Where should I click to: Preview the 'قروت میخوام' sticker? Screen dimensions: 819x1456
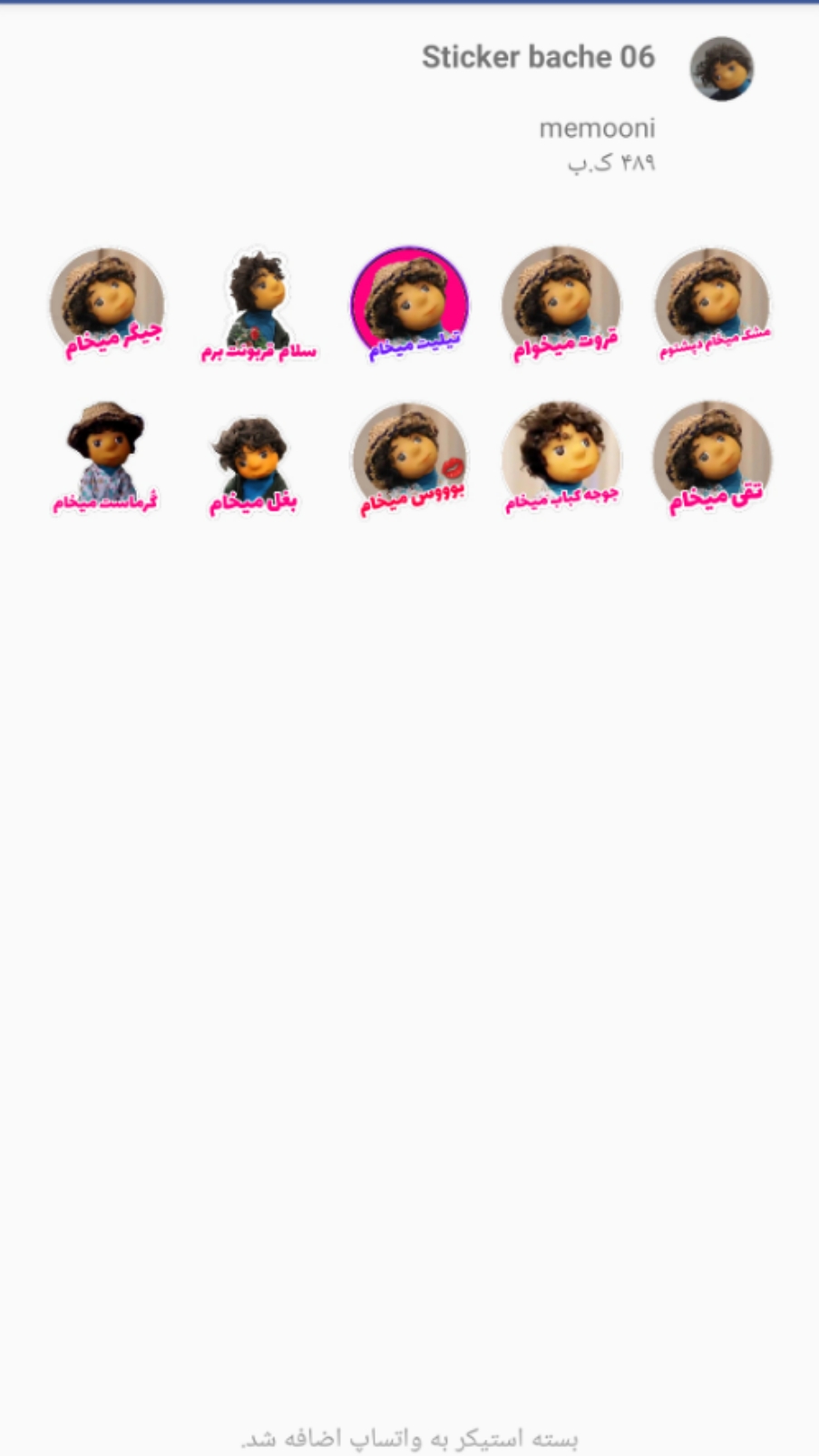coord(561,306)
